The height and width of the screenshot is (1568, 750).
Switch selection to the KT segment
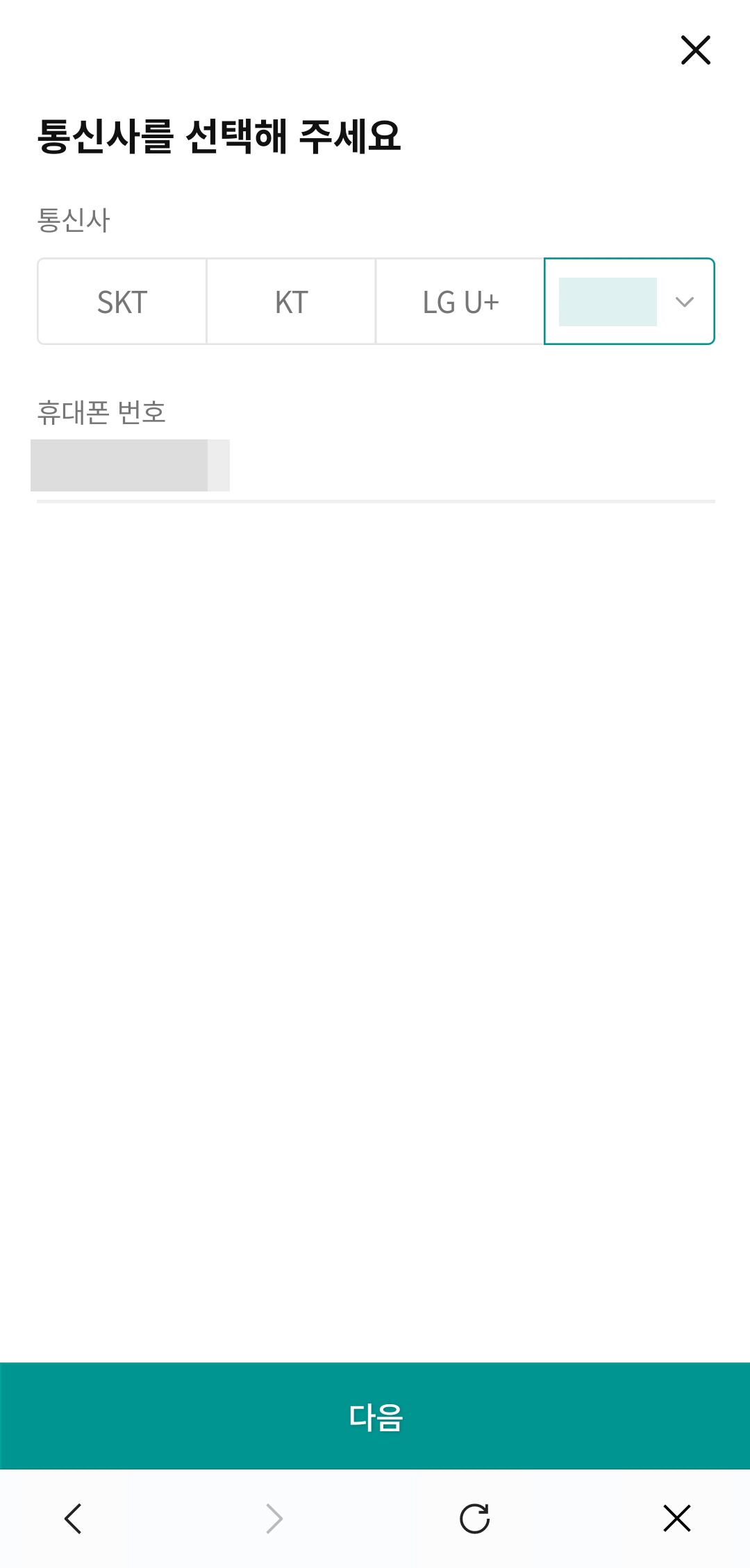pyautogui.click(x=290, y=301)
